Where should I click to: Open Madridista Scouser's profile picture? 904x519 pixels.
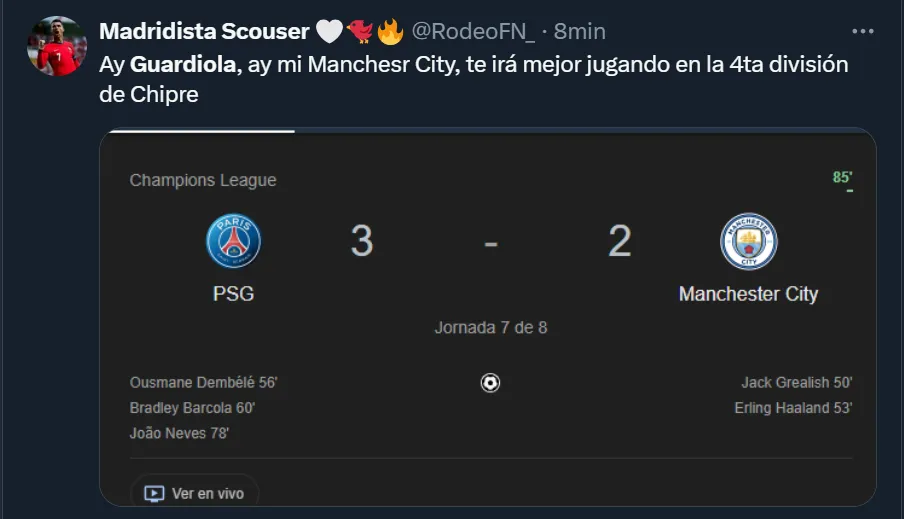[57, 47]
